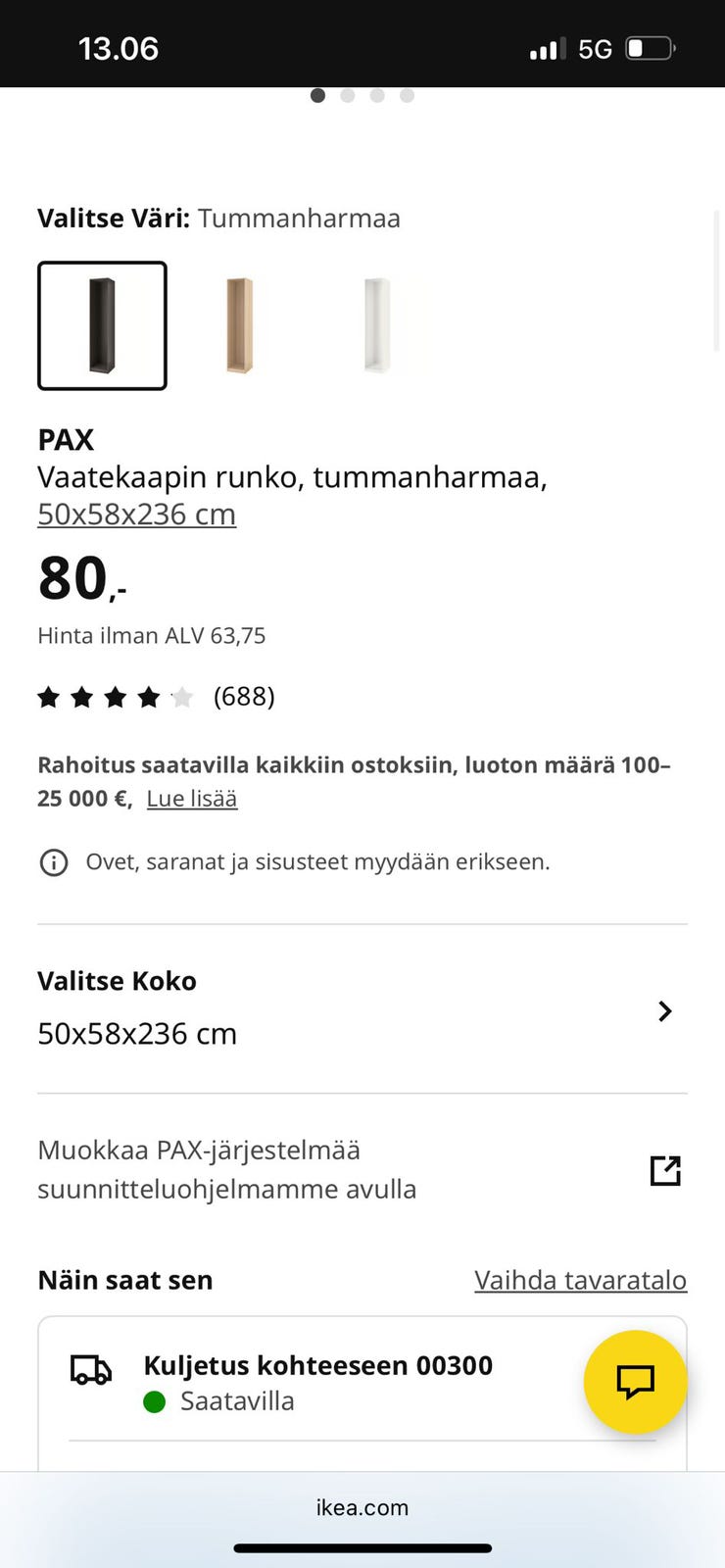Click the fourth rating star
Screen dimensions: 725x1568
pyautogui.click(x=149, y=697)
